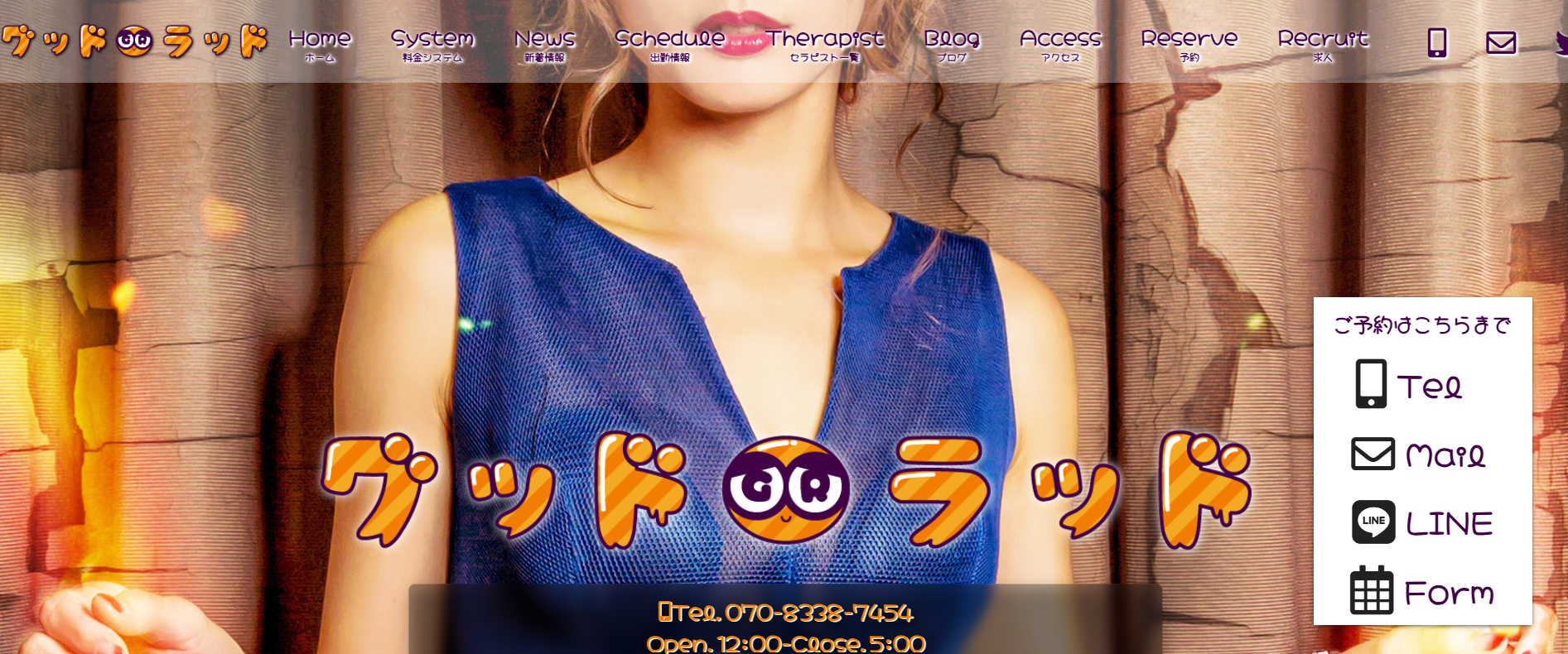
Task: Call the Tel. 070-8338-7454 number
Action: click(x=785, y=613)
